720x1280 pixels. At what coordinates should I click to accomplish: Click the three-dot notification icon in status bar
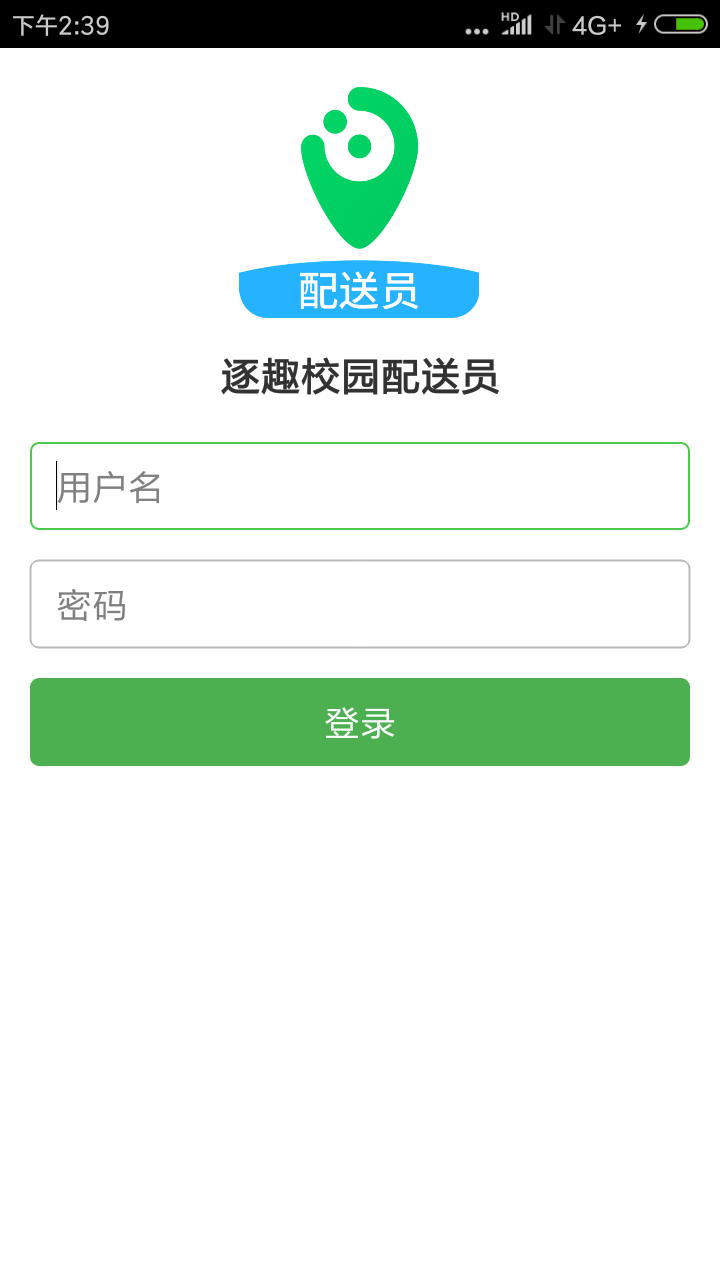(475, 28)
